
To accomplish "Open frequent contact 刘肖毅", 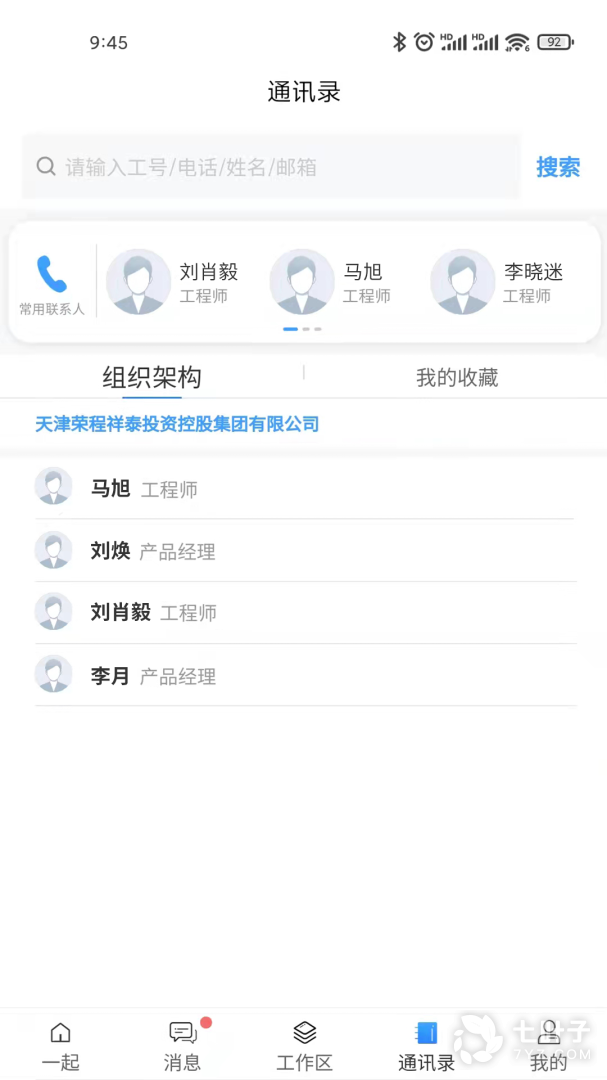I will click(x=175, y=282).
